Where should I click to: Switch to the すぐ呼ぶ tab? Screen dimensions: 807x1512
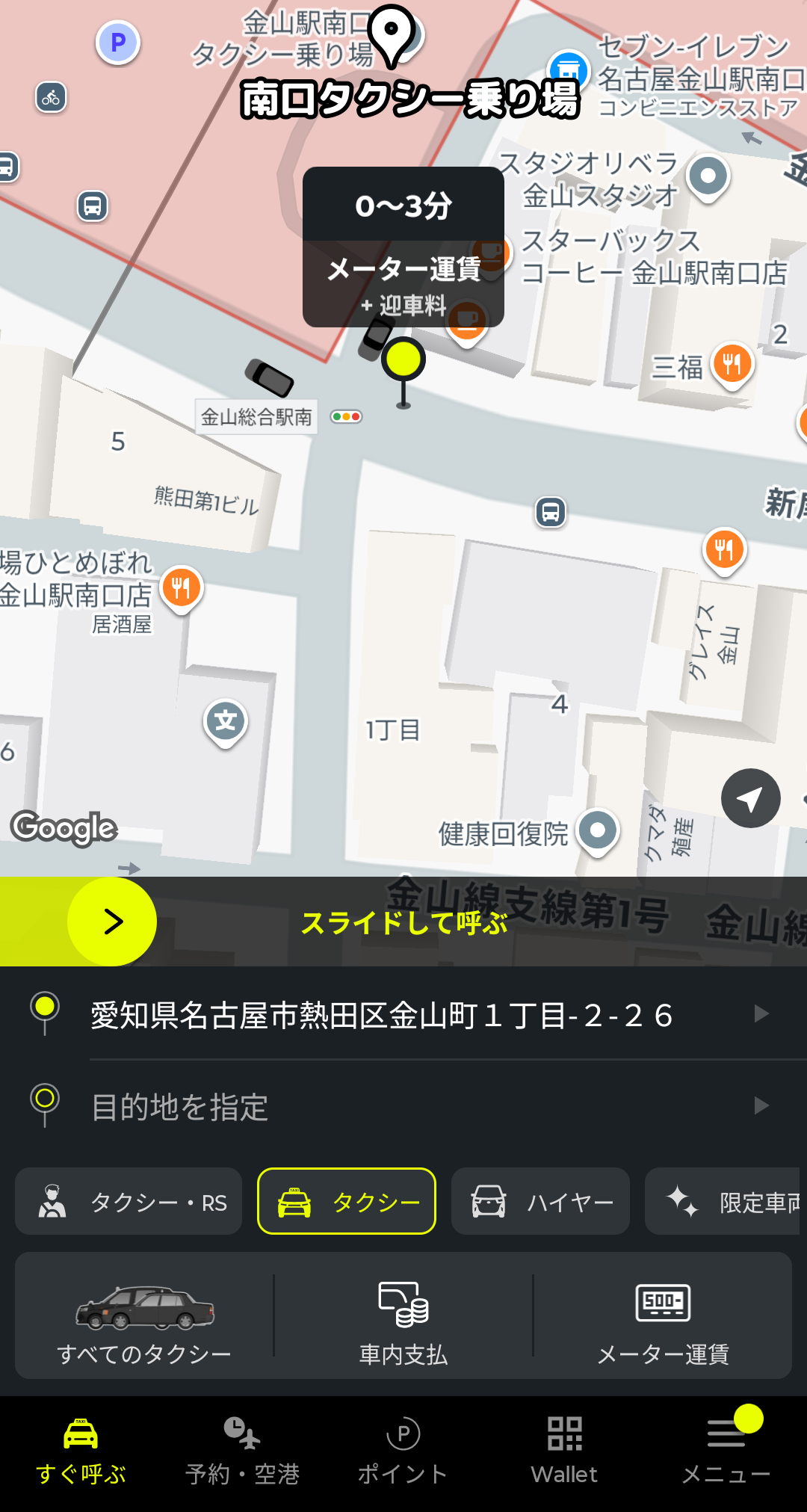tap(81, 1451)
